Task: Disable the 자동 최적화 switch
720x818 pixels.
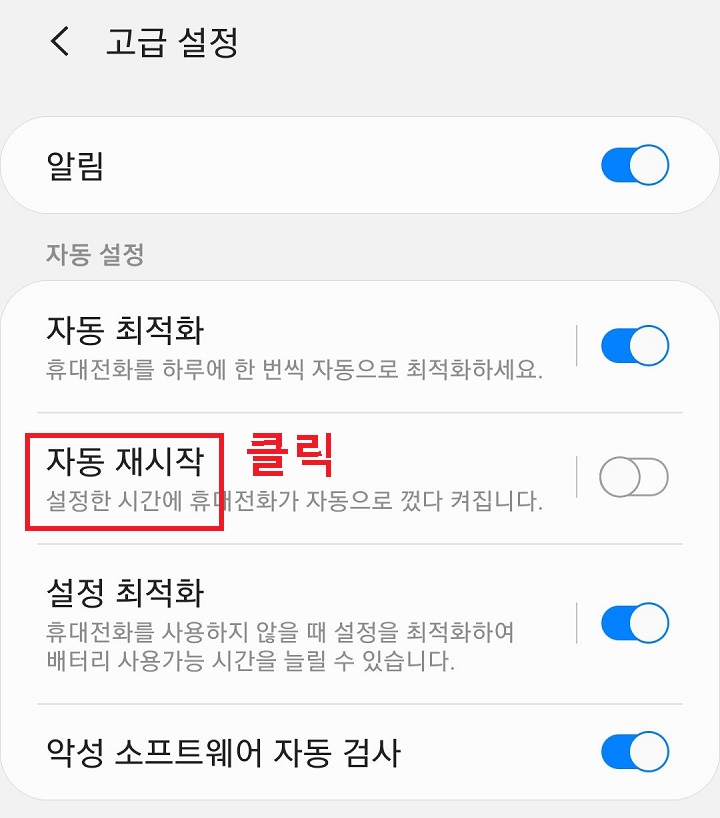Action: tap(634, 345)
